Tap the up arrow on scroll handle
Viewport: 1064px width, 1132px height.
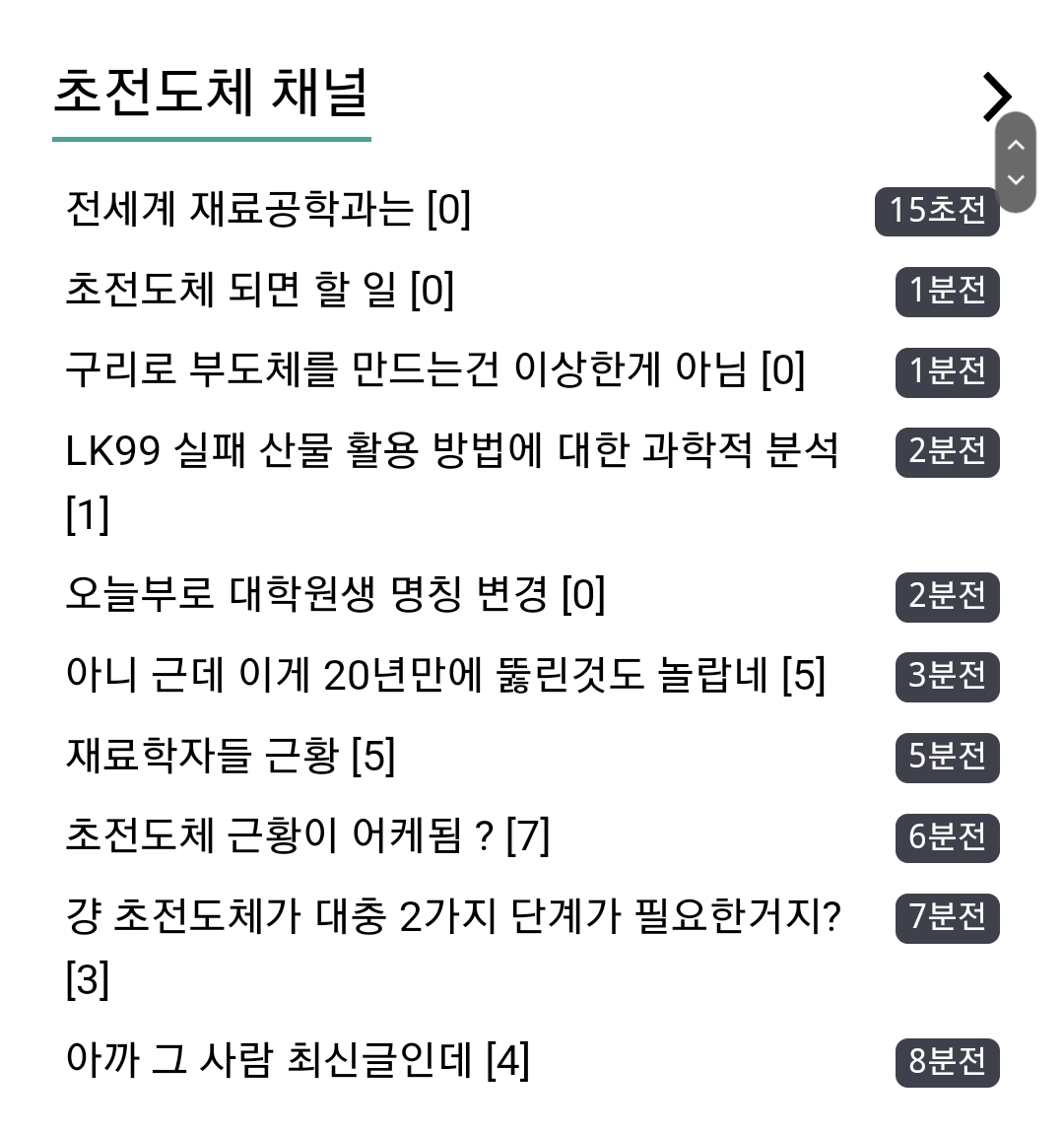(x=1016, y=145)
